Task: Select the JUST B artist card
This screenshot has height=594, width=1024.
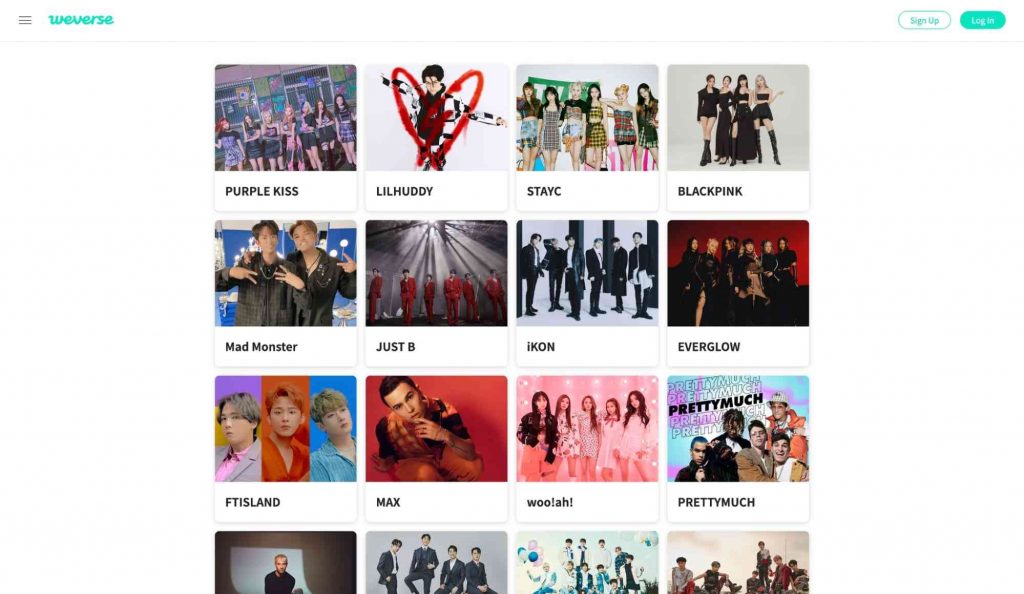Action: pos(436,292)
